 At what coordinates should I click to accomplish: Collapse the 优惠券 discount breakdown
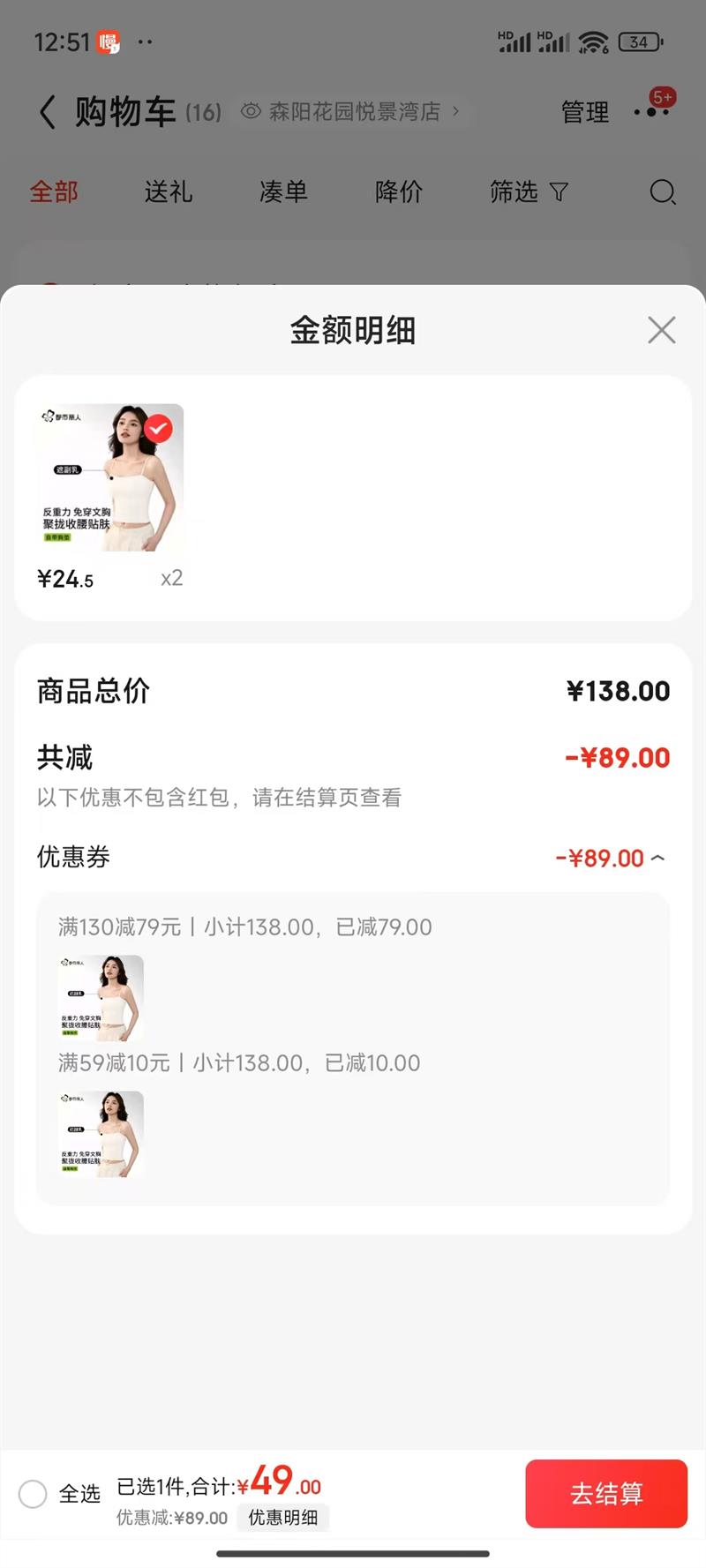pos(657,858)
